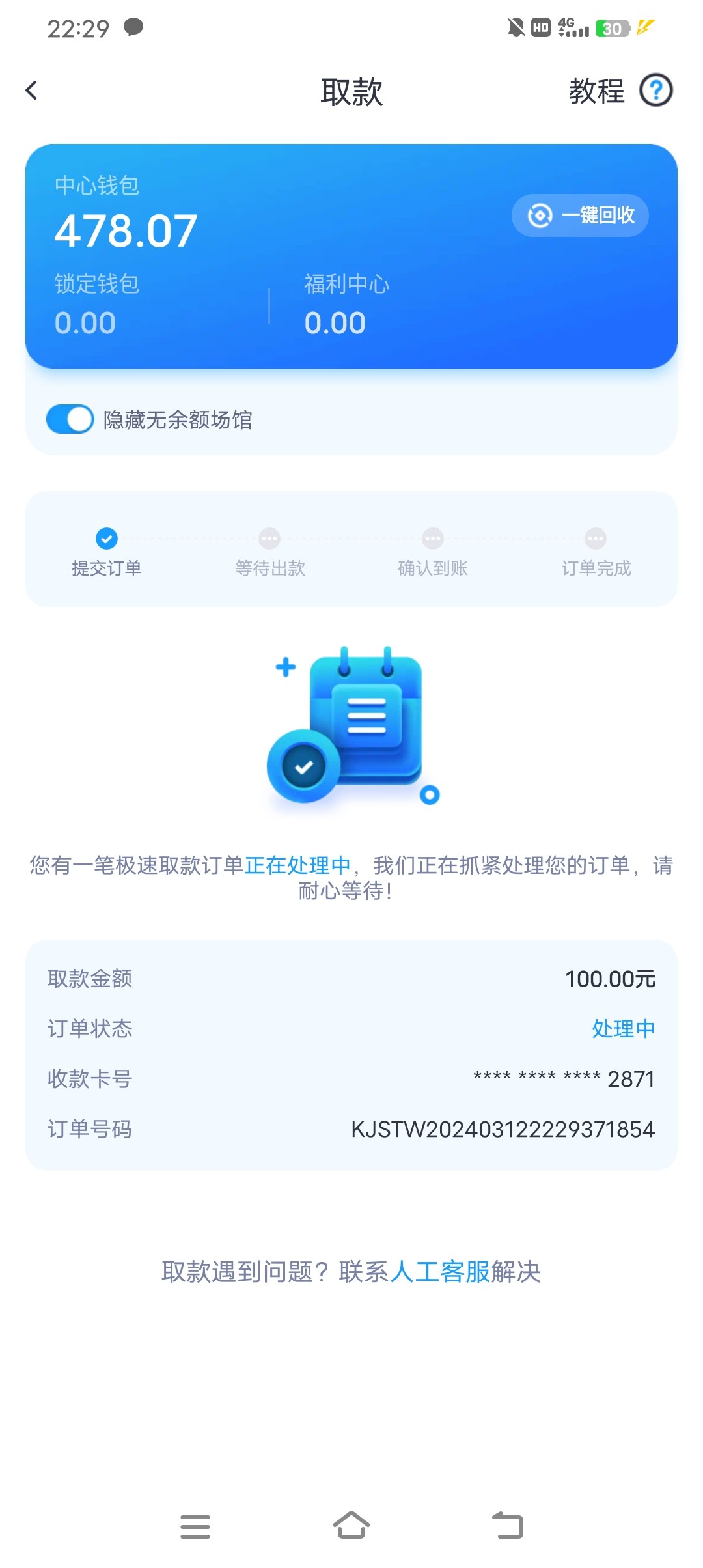Open the system recent apps menu
The width and height of the screenshot is (703, 1568).
pos(195,1526)
